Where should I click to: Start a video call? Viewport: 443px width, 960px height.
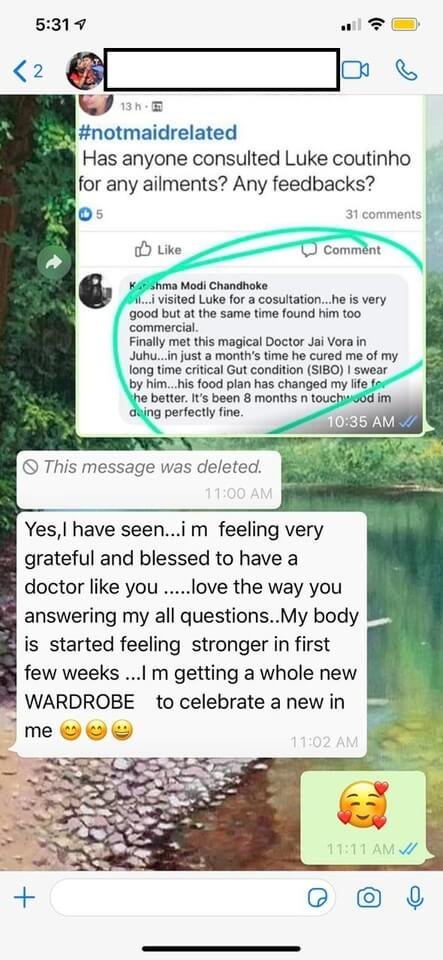[x=355, y=71]
